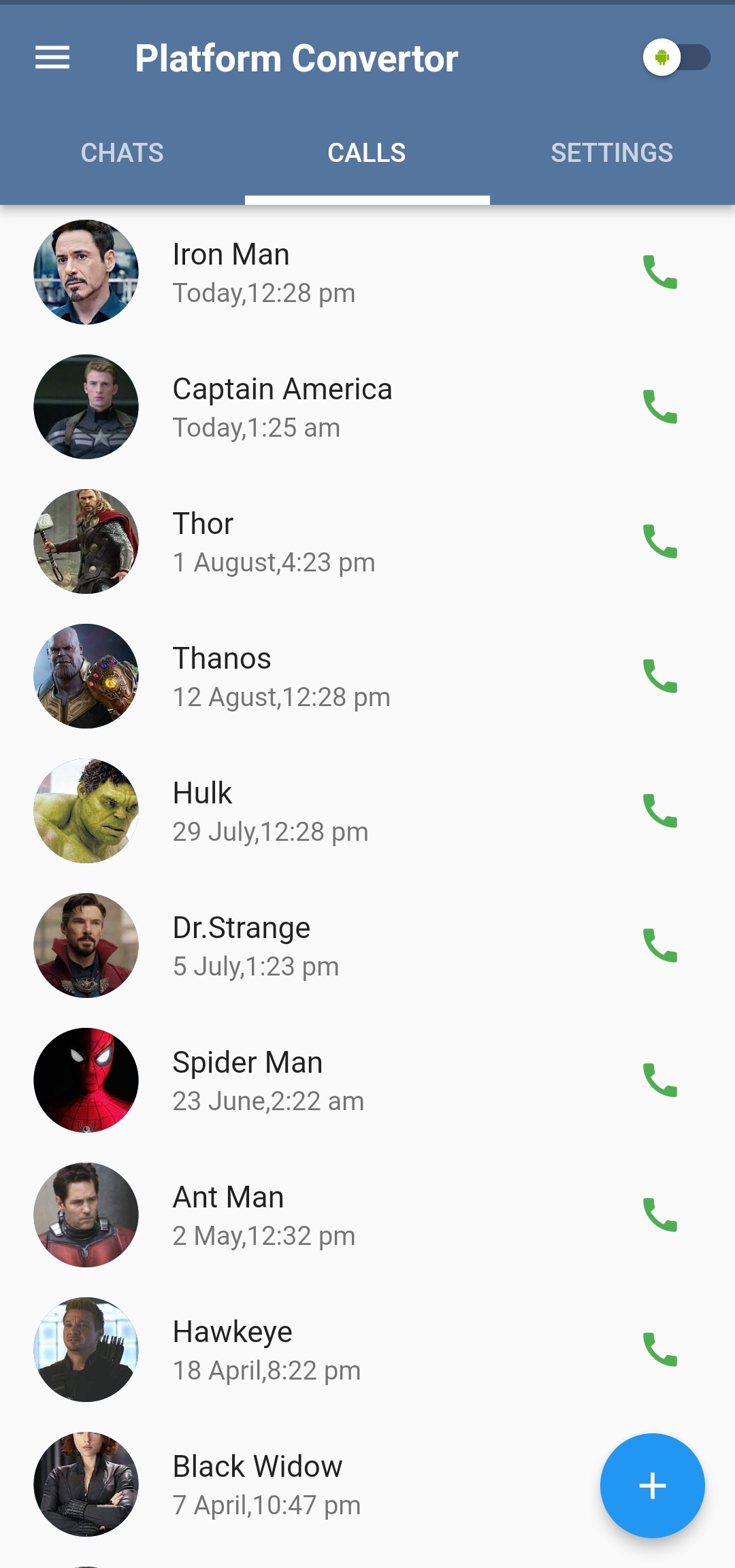Screen dimensions: 735x1568
Task: Tap the call icon beside Spider Man
Action: 659,1080
